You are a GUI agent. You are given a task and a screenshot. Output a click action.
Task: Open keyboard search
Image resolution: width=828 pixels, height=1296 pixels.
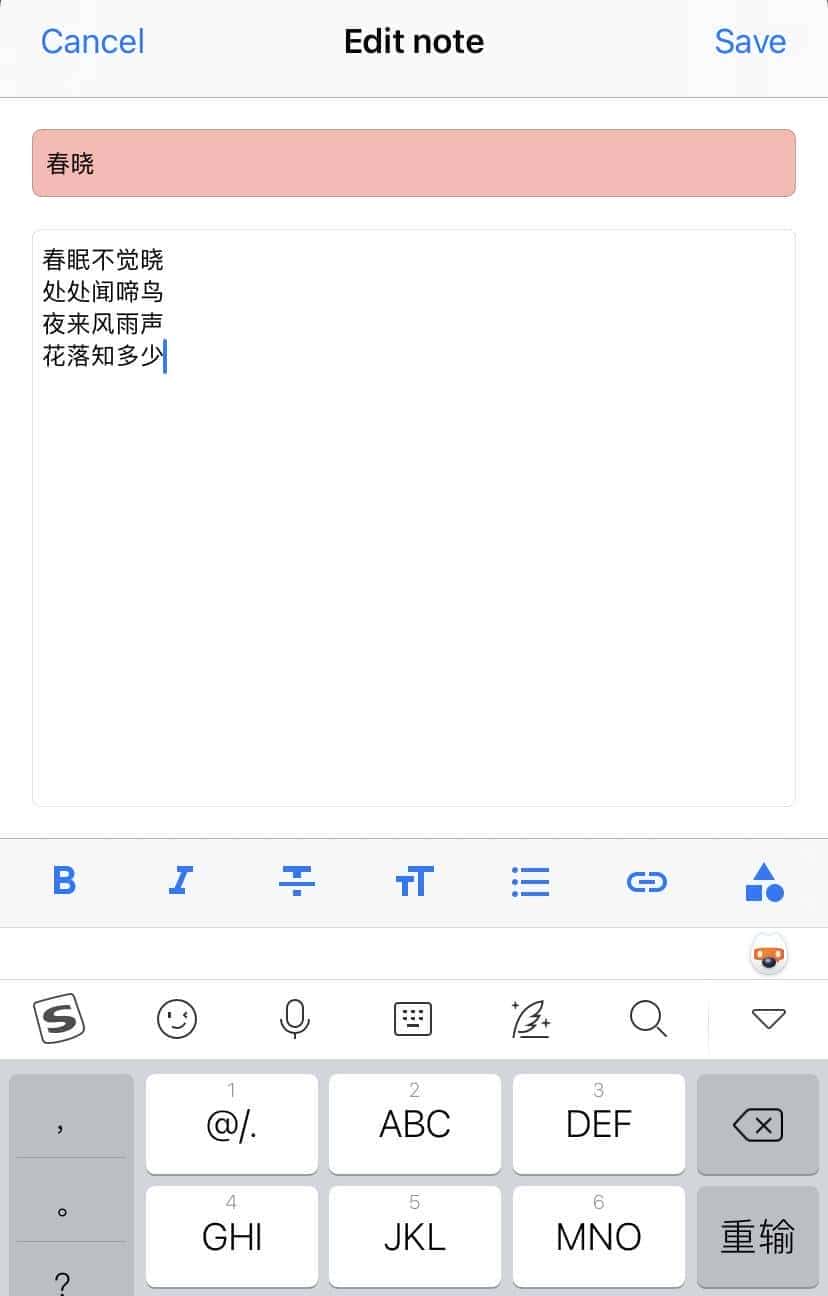(x=648, y=1019)
